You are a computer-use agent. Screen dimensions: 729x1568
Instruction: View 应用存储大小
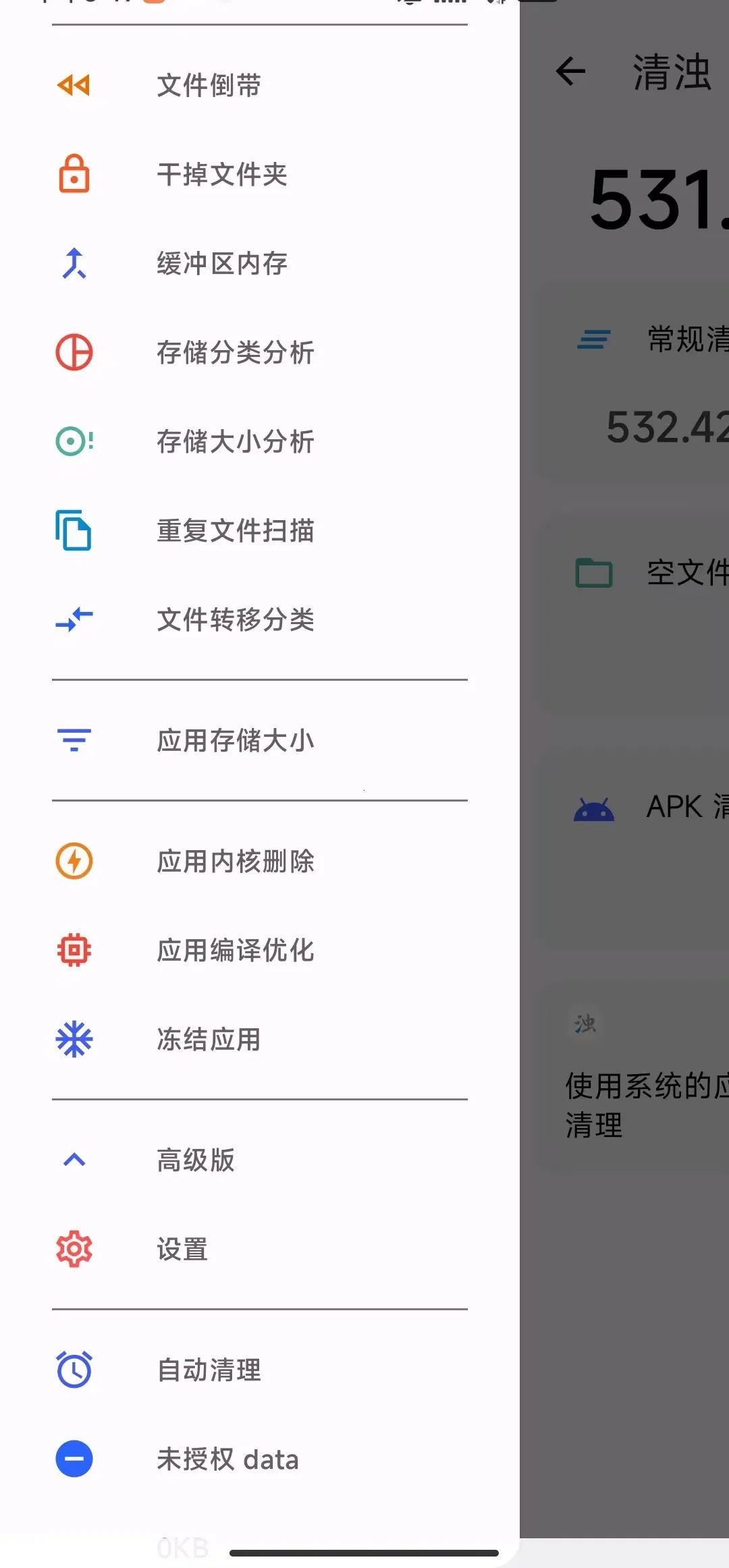(236, 741)
